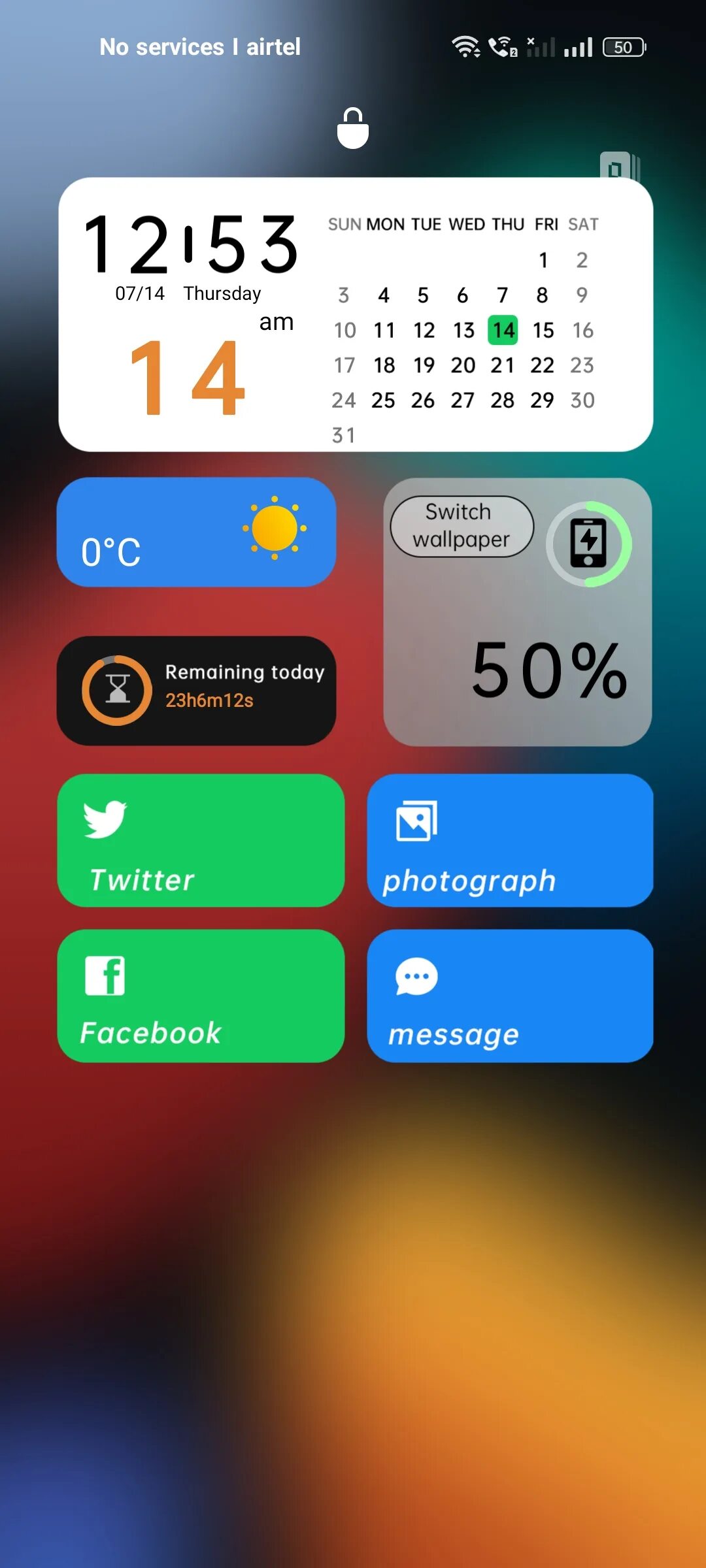This screenshot has height=1568, width=706.
Task: Tap the Remaining today countdown widget
Action: tap(196, 691)
